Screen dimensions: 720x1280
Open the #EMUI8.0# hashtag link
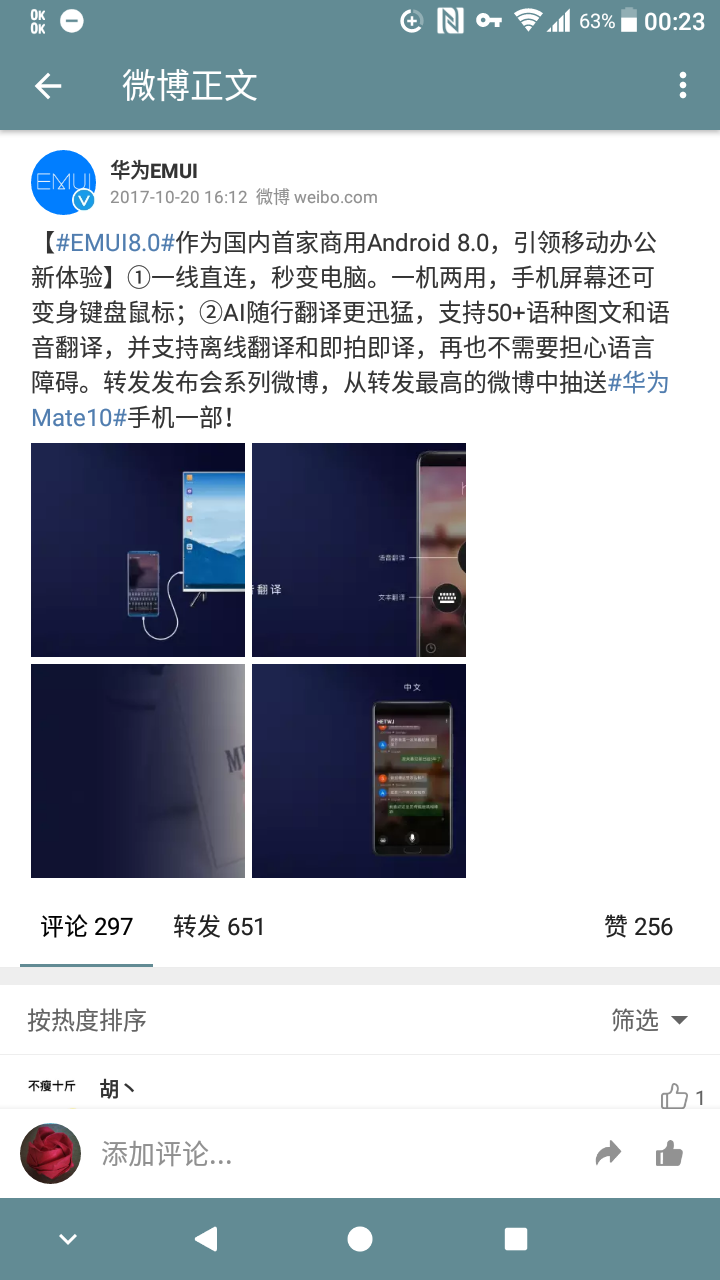116,242
